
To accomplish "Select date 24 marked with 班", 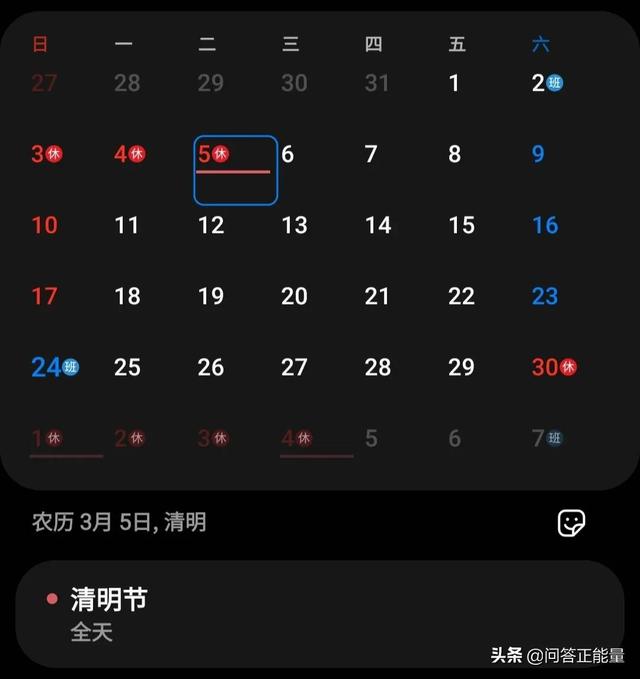I will coord(54,367).
